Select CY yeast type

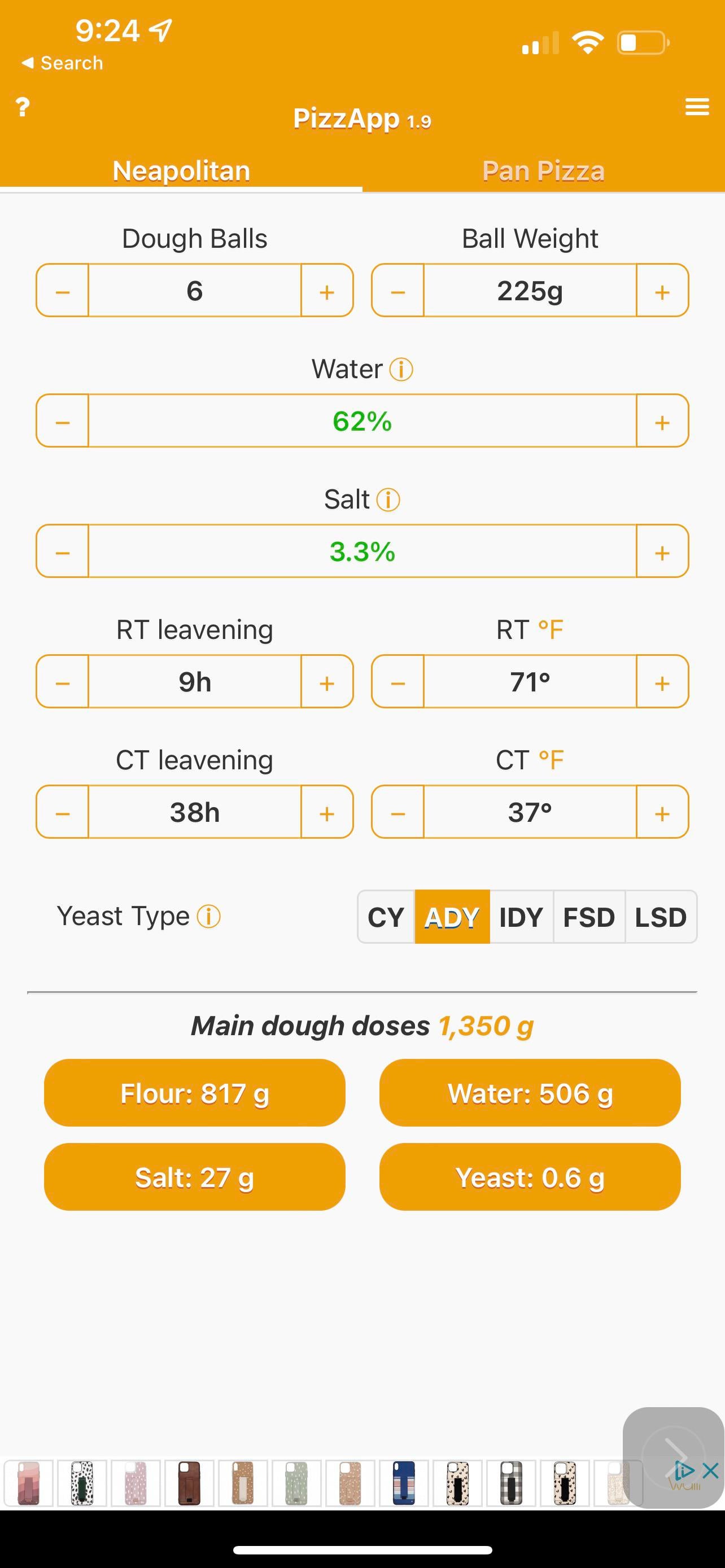[x=386, y=917]
